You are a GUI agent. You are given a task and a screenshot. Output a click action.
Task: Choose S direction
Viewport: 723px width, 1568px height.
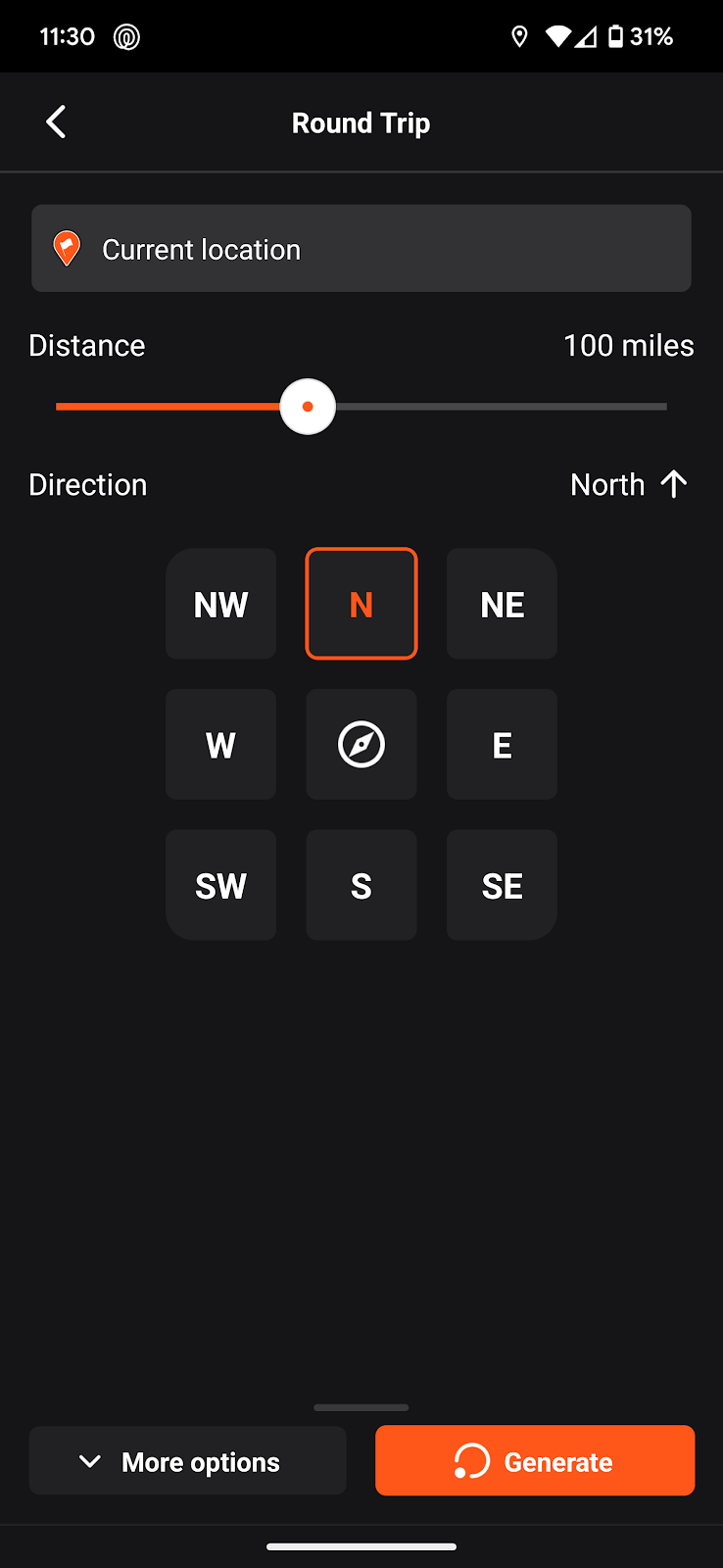pos(361,885)
